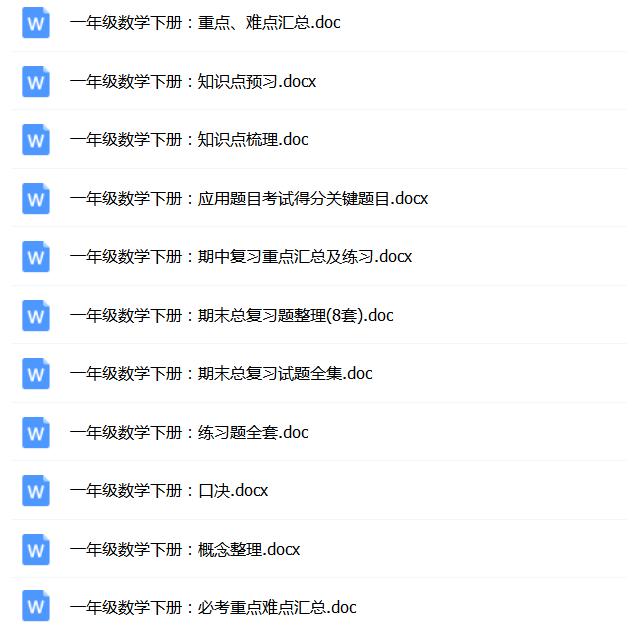Screen dimensions: 640x630
Task: Open 期末总复习题整理(8套).doc
Action: (231, 315)
